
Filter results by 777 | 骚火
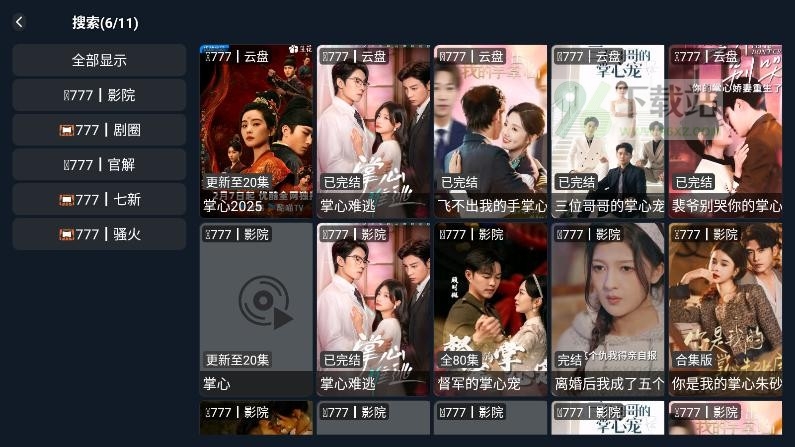(99, 234)
